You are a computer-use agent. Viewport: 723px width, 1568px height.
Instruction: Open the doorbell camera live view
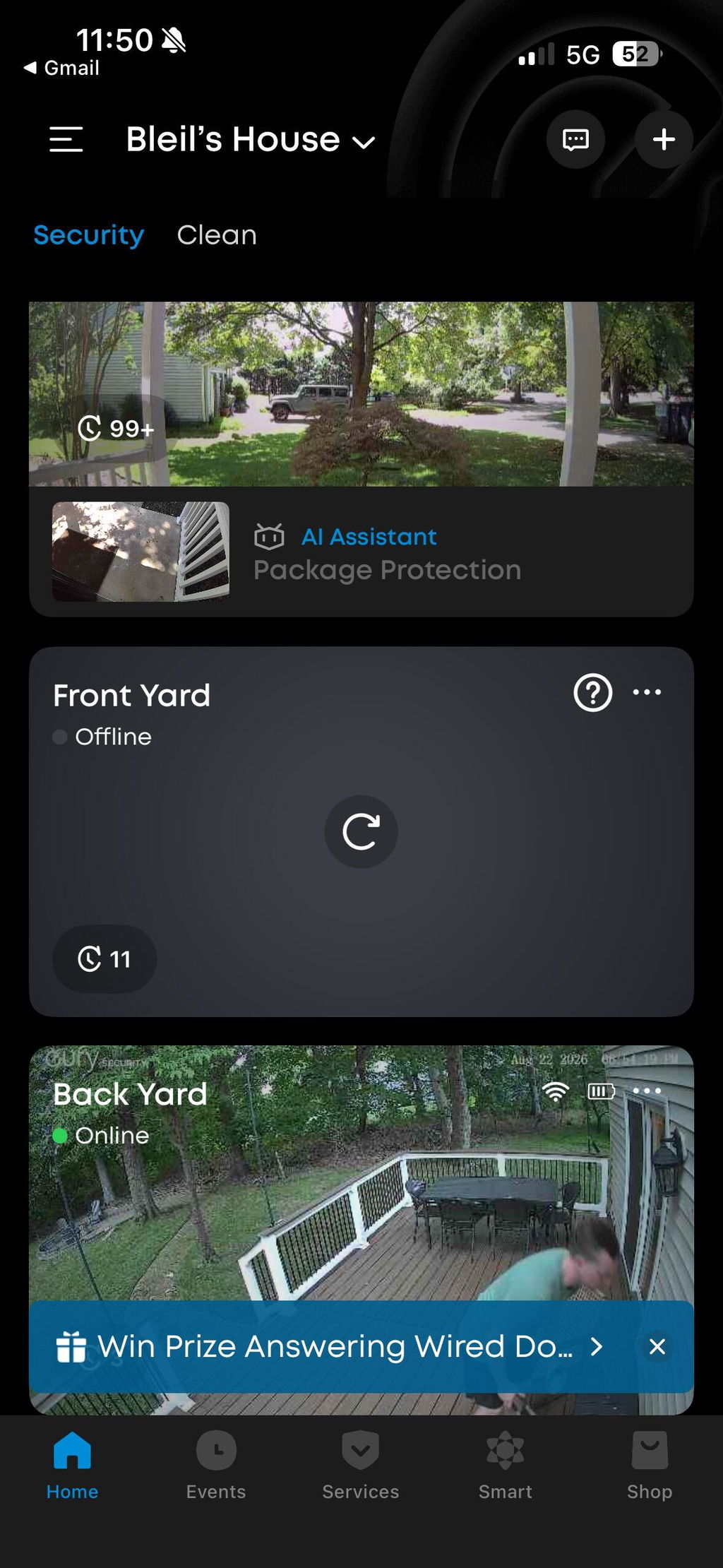pyautogui.click(x=361, y=393)
